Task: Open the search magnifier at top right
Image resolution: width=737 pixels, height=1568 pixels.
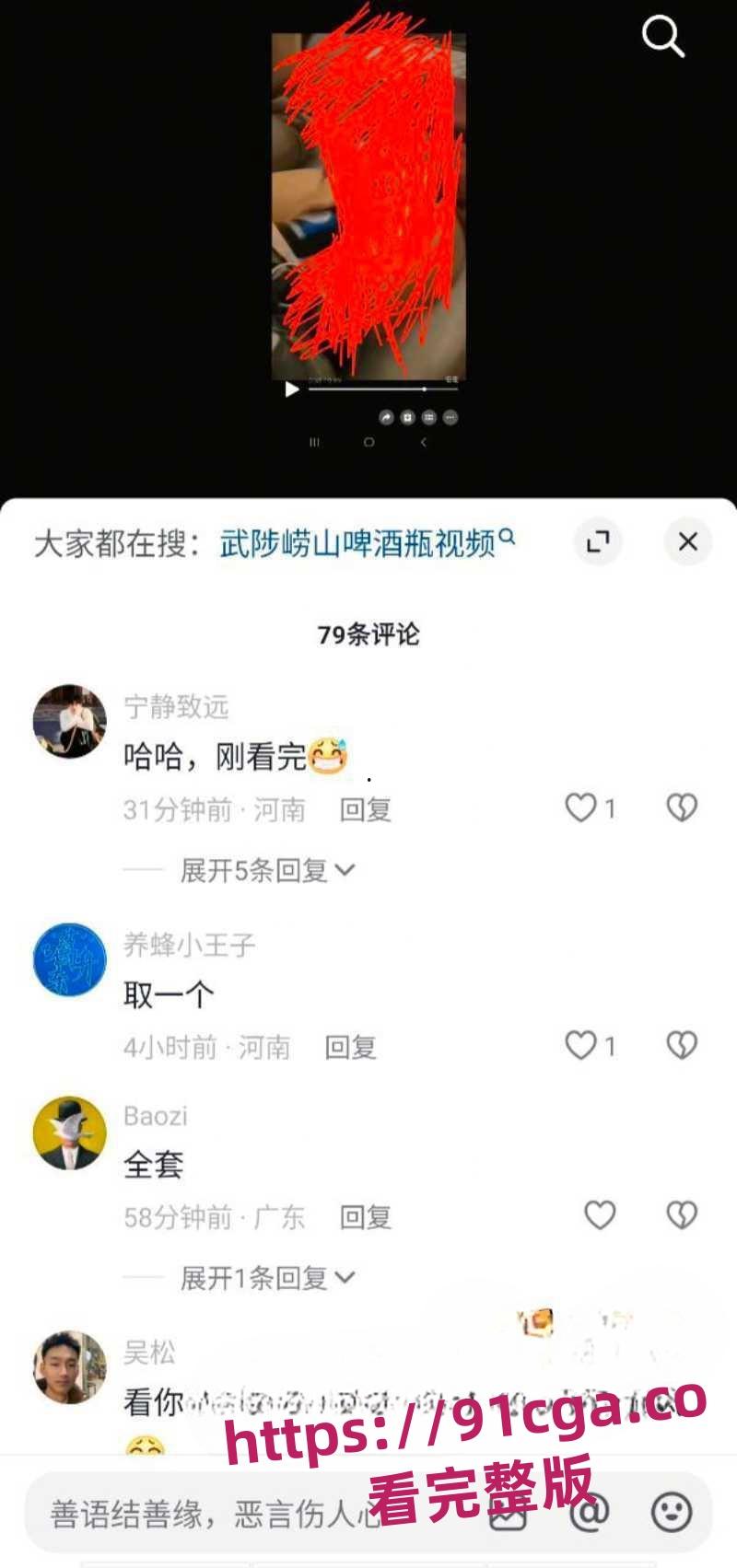Action: tap(661, 39)
